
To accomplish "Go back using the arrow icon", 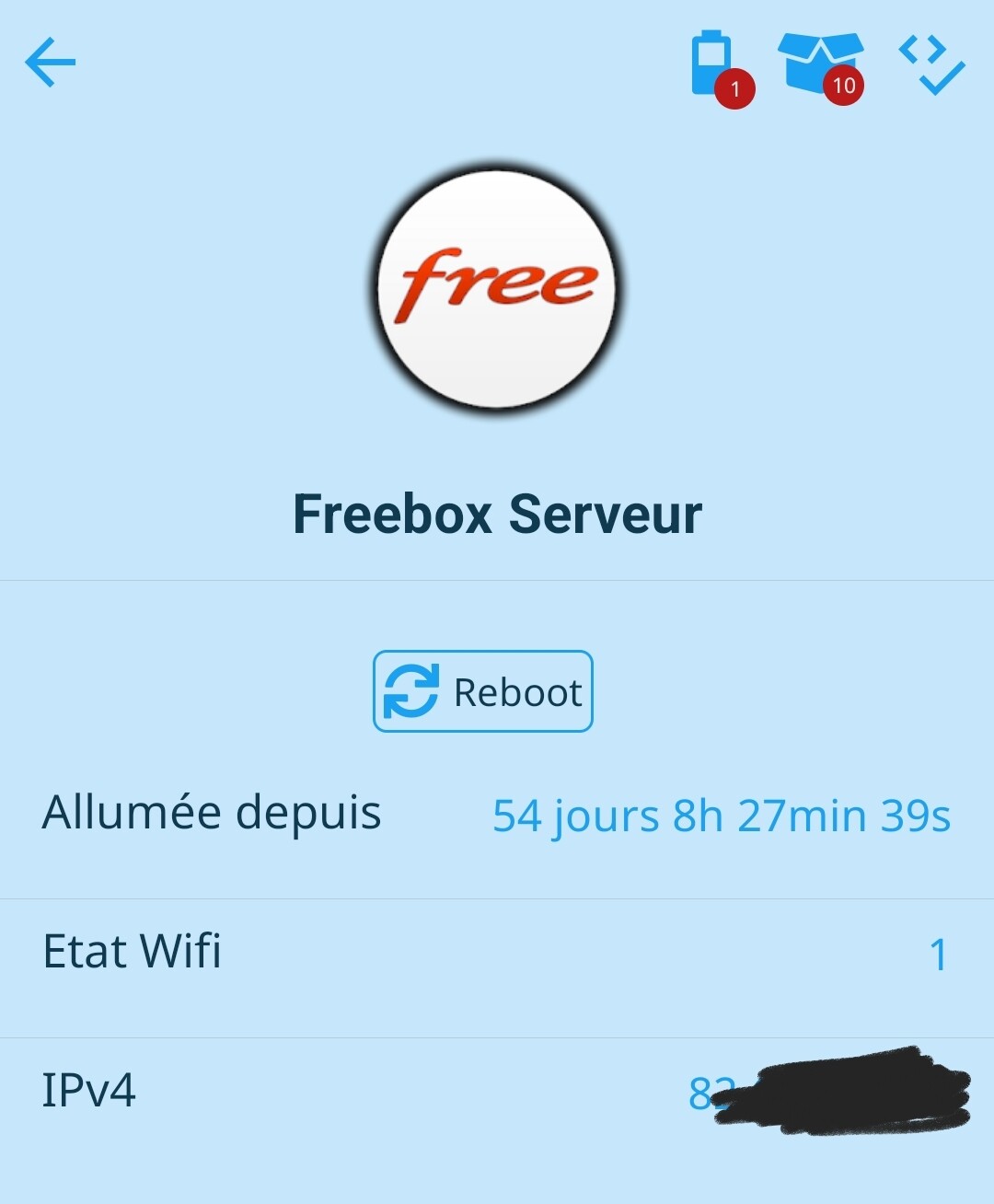I will (x=50, y=63).
